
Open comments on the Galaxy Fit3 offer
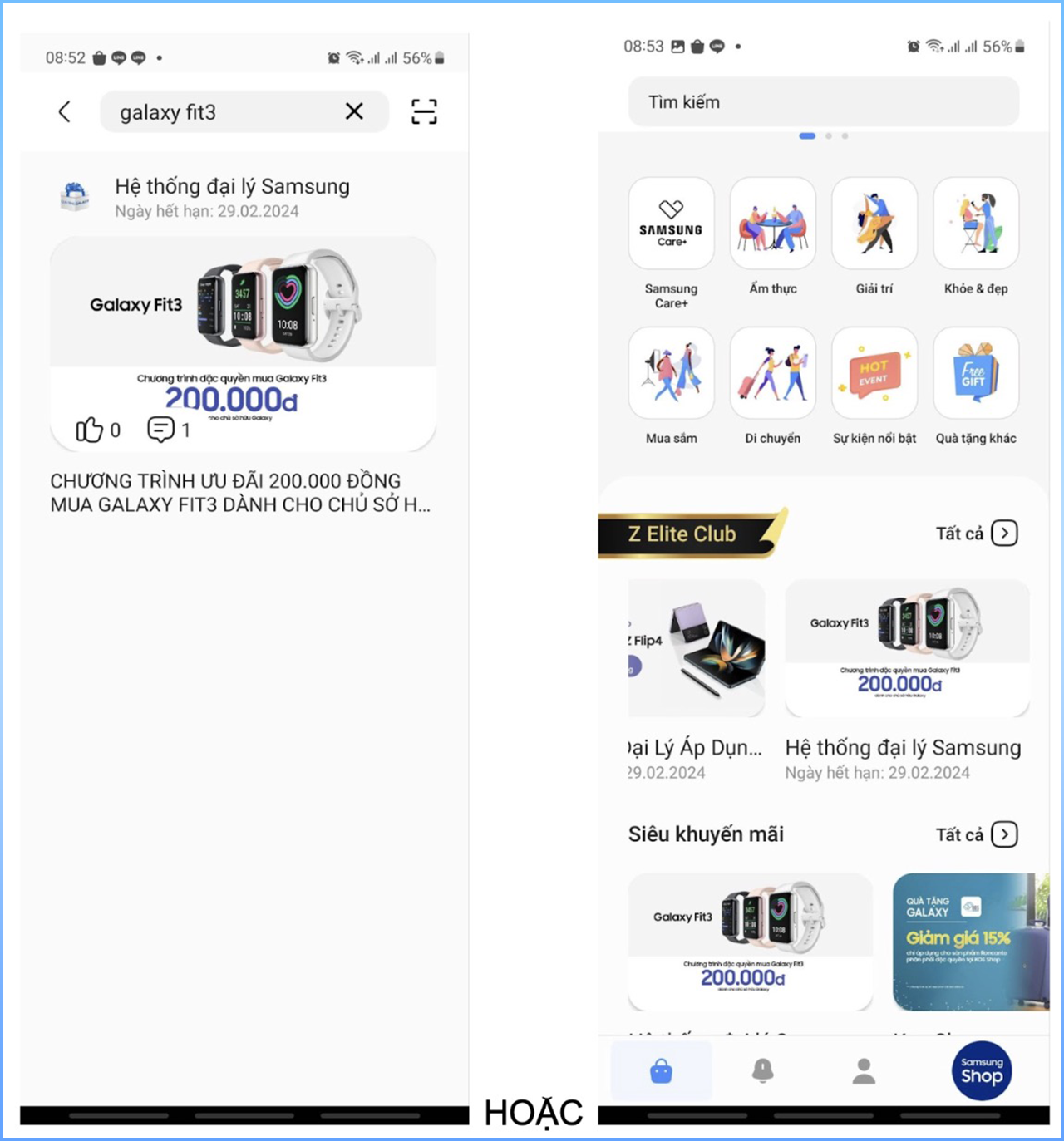[160, 430]
